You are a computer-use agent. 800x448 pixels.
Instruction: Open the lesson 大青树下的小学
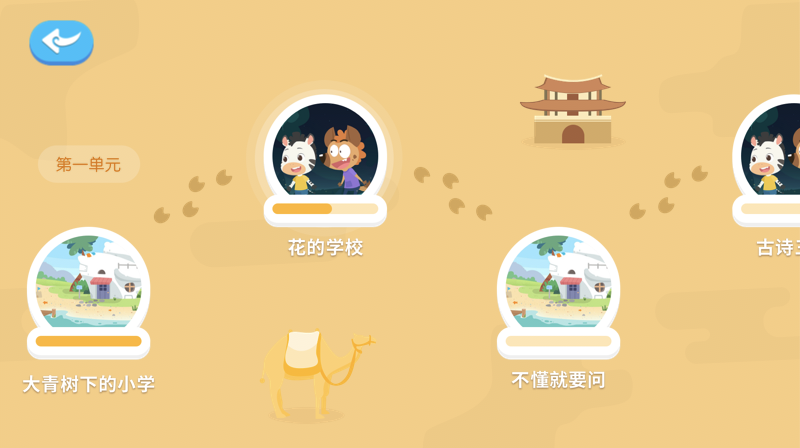tap(88, 283)
